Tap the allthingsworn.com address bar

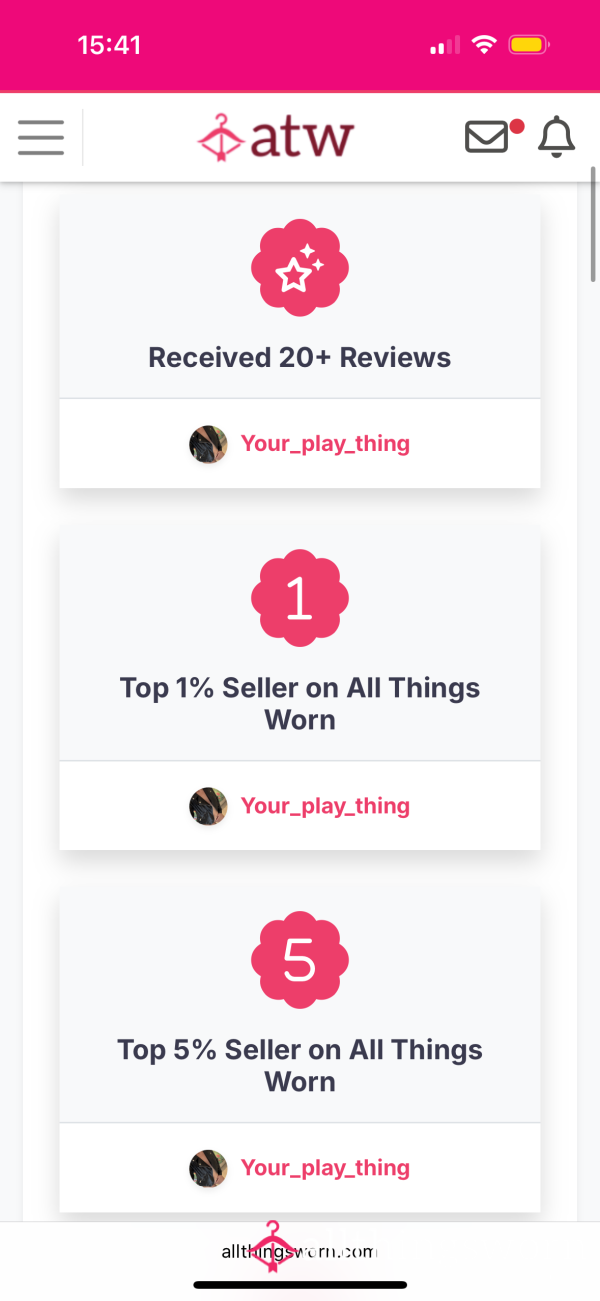[300, 1251]
